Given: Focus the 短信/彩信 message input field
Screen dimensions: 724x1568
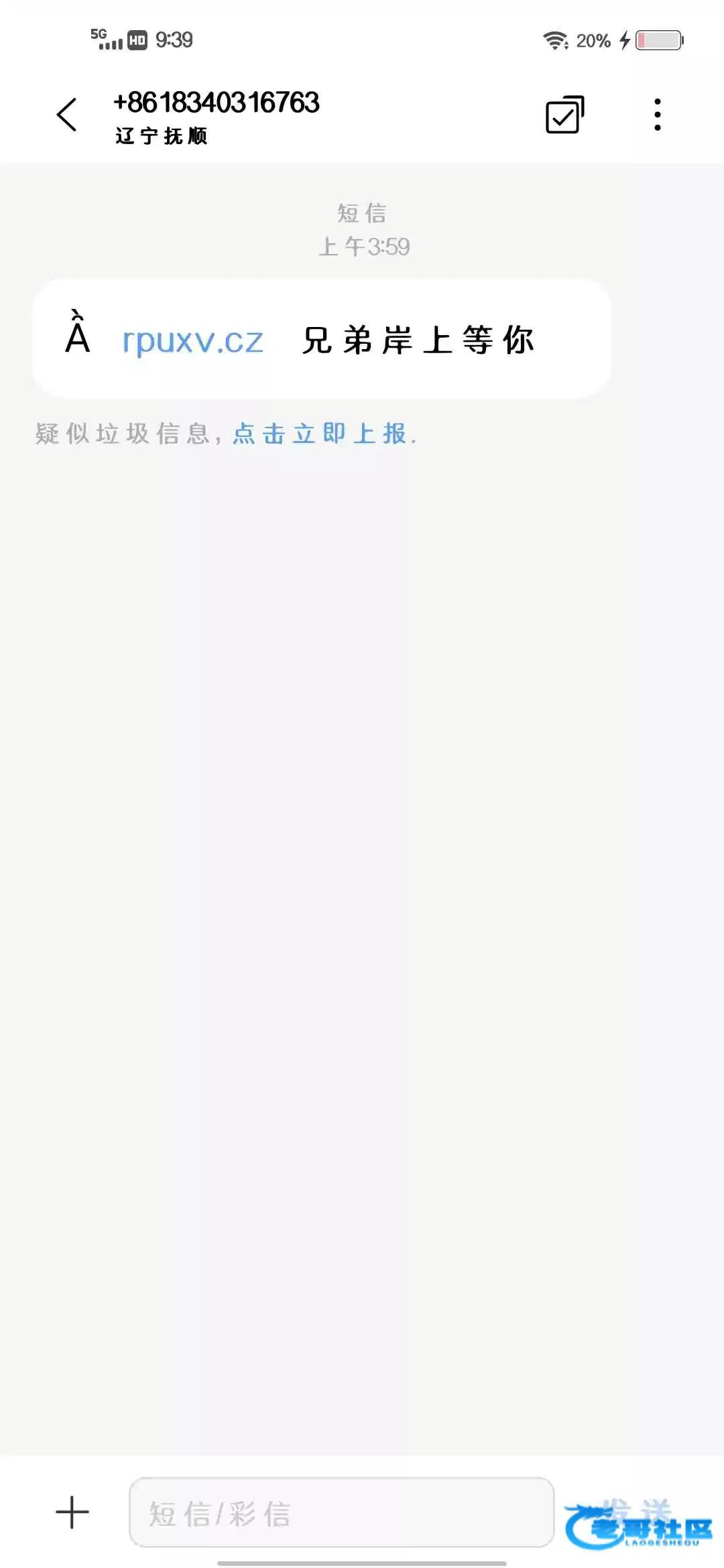Looking at the screenshot, I should tap(341, 1512).
